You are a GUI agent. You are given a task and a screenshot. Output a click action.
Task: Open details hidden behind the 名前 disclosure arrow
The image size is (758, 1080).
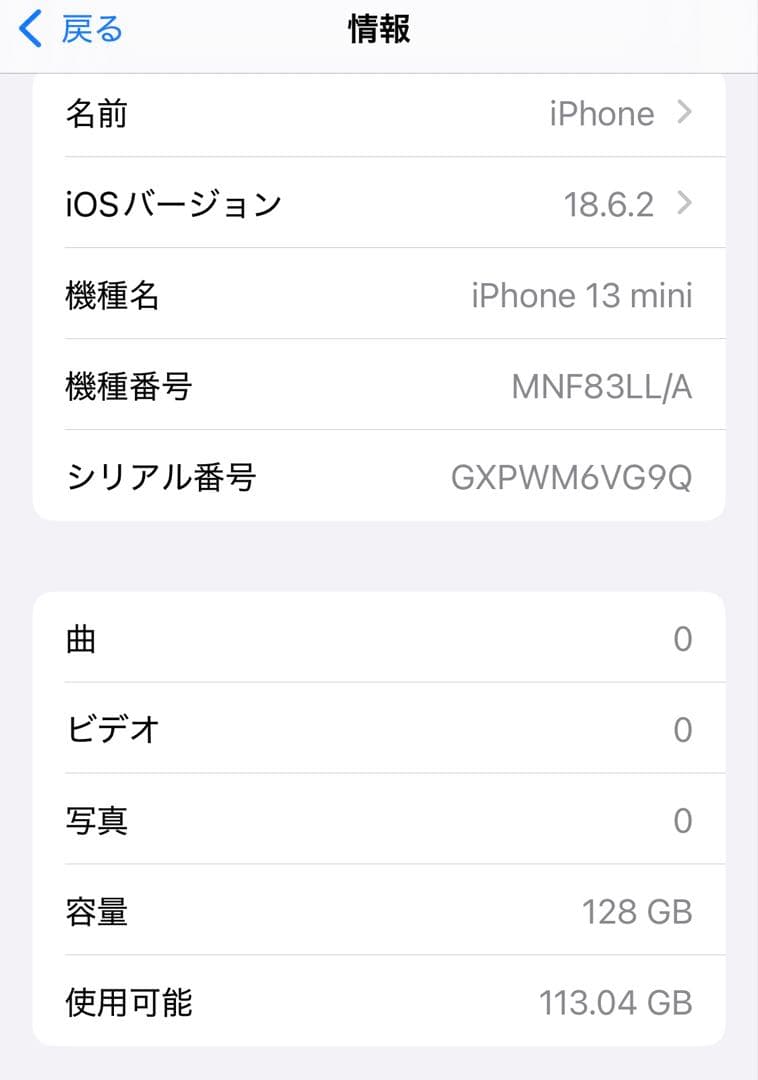[684, 113]
